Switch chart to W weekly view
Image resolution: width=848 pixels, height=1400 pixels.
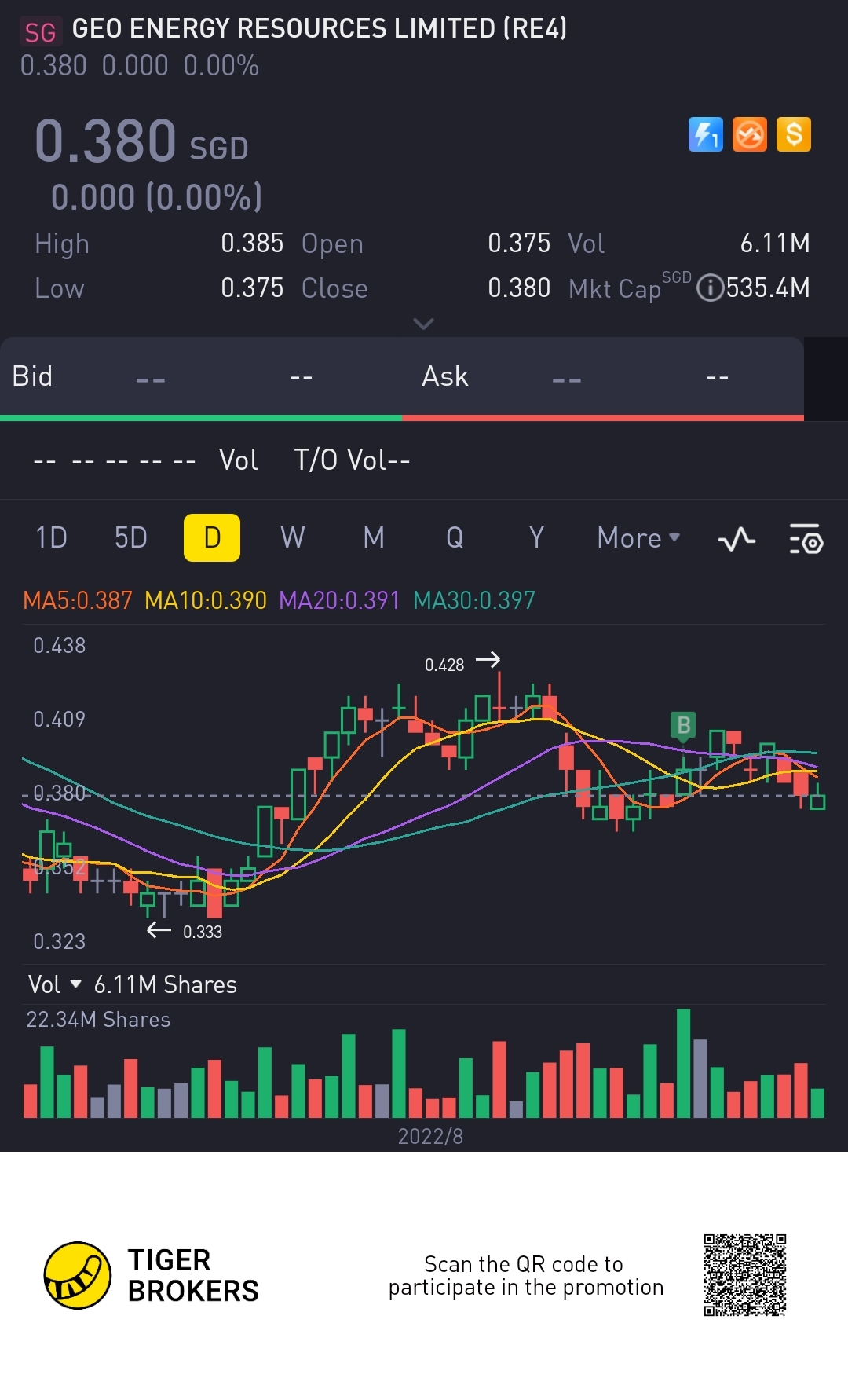tap(293, 538)
